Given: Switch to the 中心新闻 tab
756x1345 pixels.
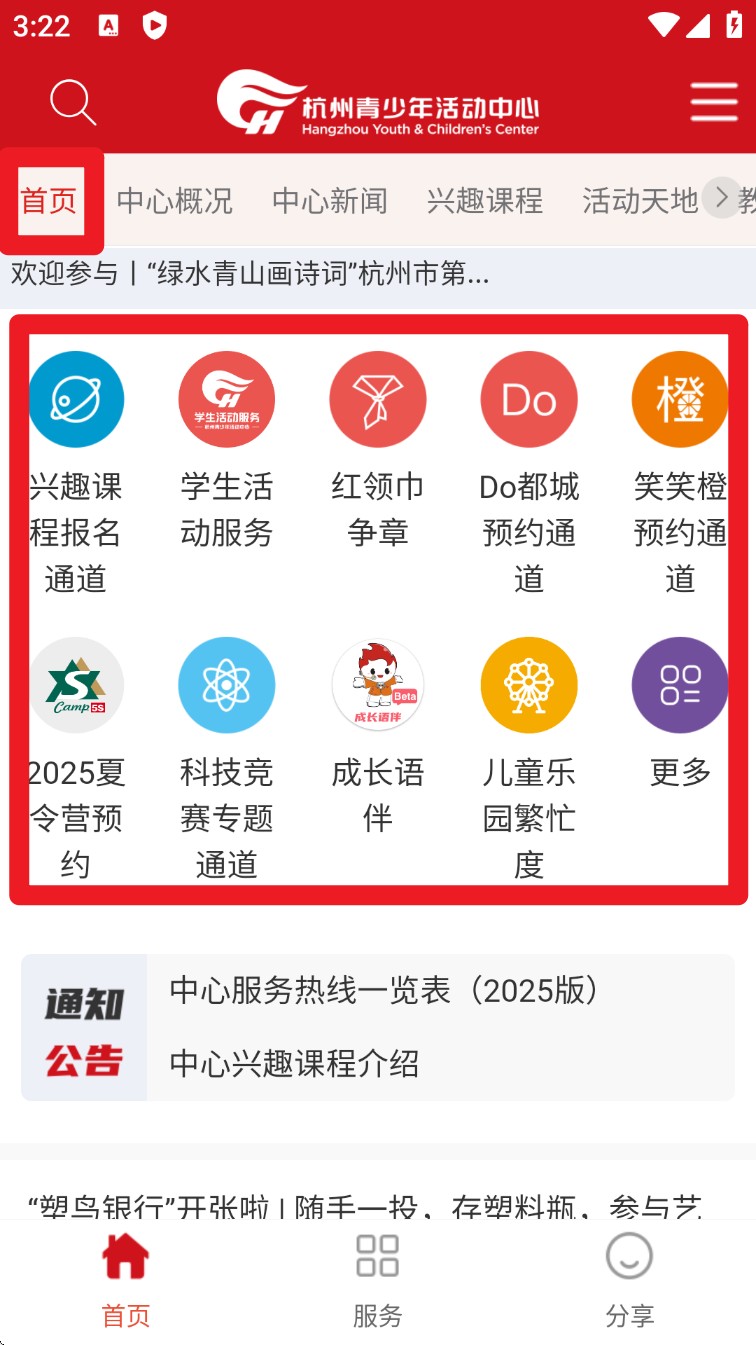Looking at the screenshot, I should (x=330, y=201).
